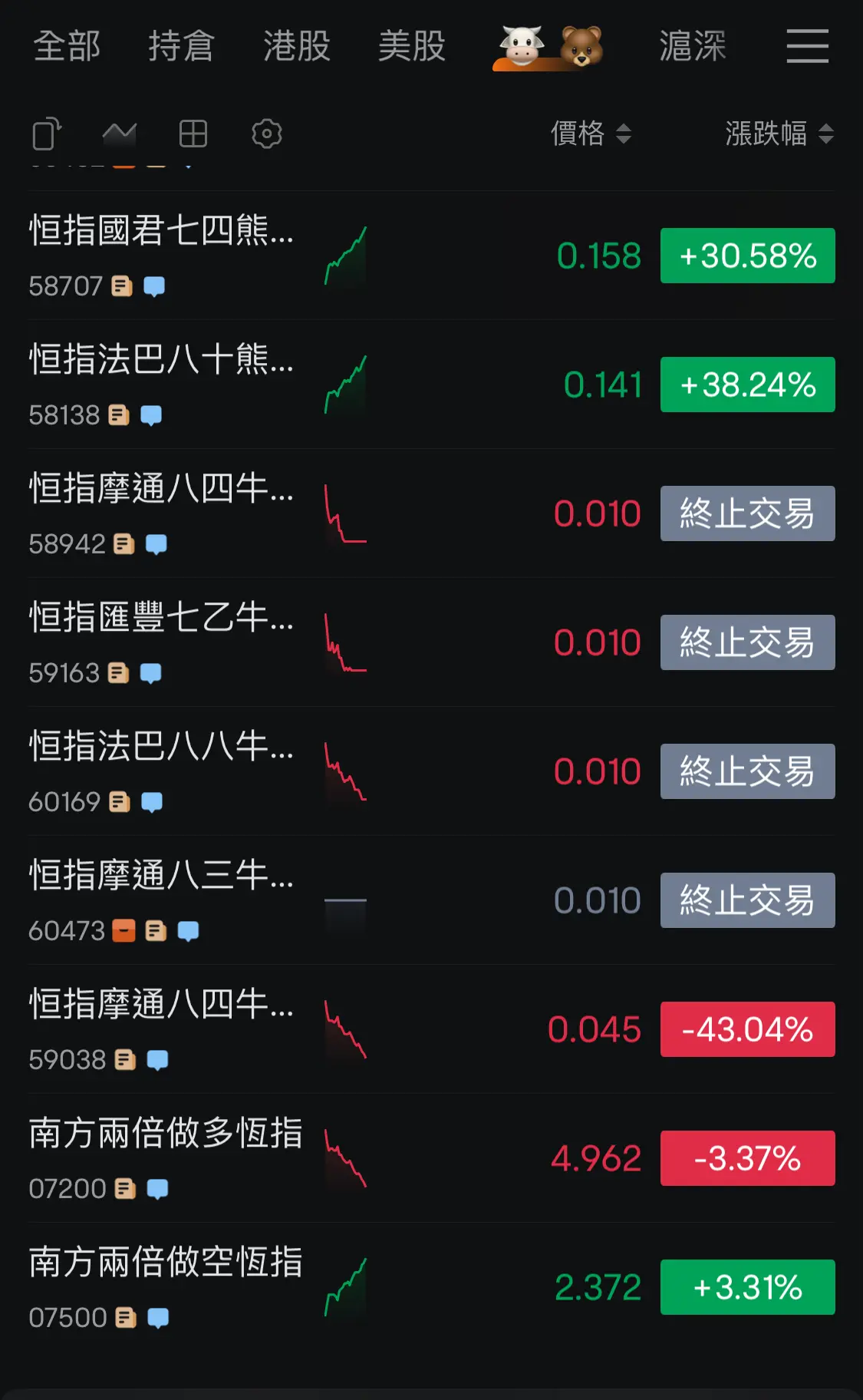Open 59038 恒指摩通八四牛

tap(431, 1029)
